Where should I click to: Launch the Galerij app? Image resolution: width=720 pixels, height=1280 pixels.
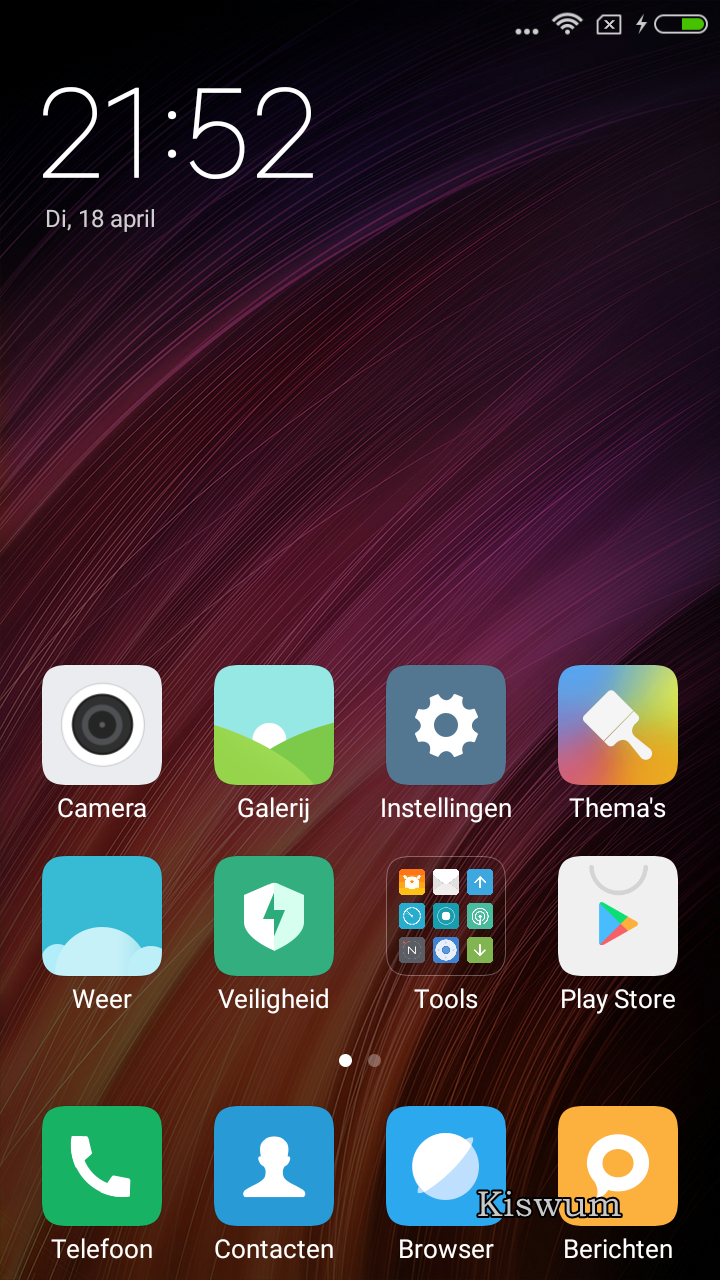pos(274,725)
